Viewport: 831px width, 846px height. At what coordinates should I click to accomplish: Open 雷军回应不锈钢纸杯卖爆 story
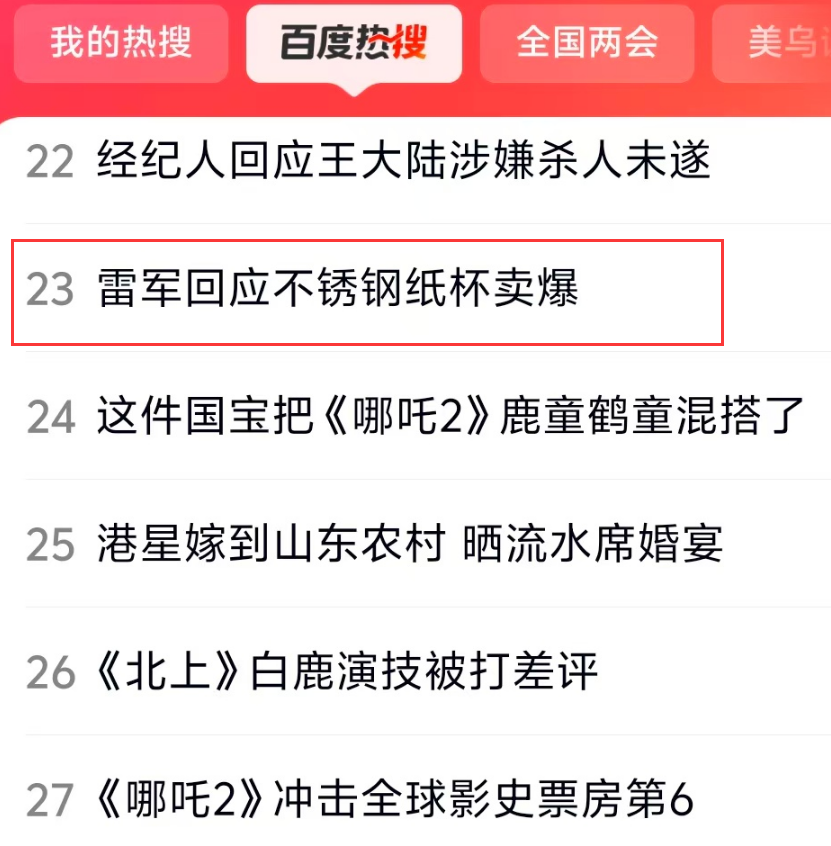(x=338, y=289)
